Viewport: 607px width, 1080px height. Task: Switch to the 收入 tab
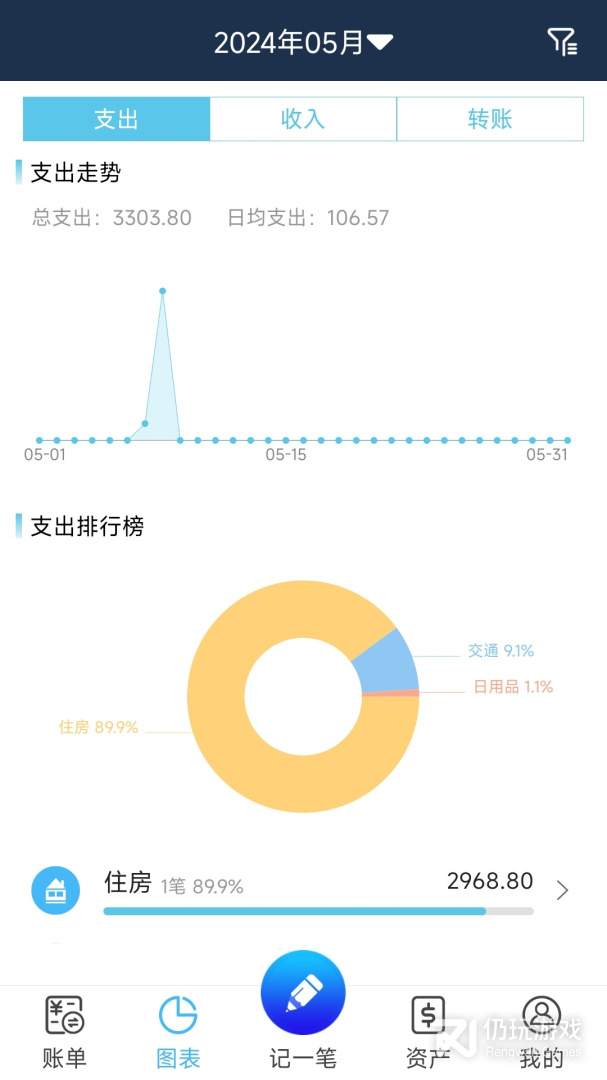pyautogui.click(x=303, y=119)
